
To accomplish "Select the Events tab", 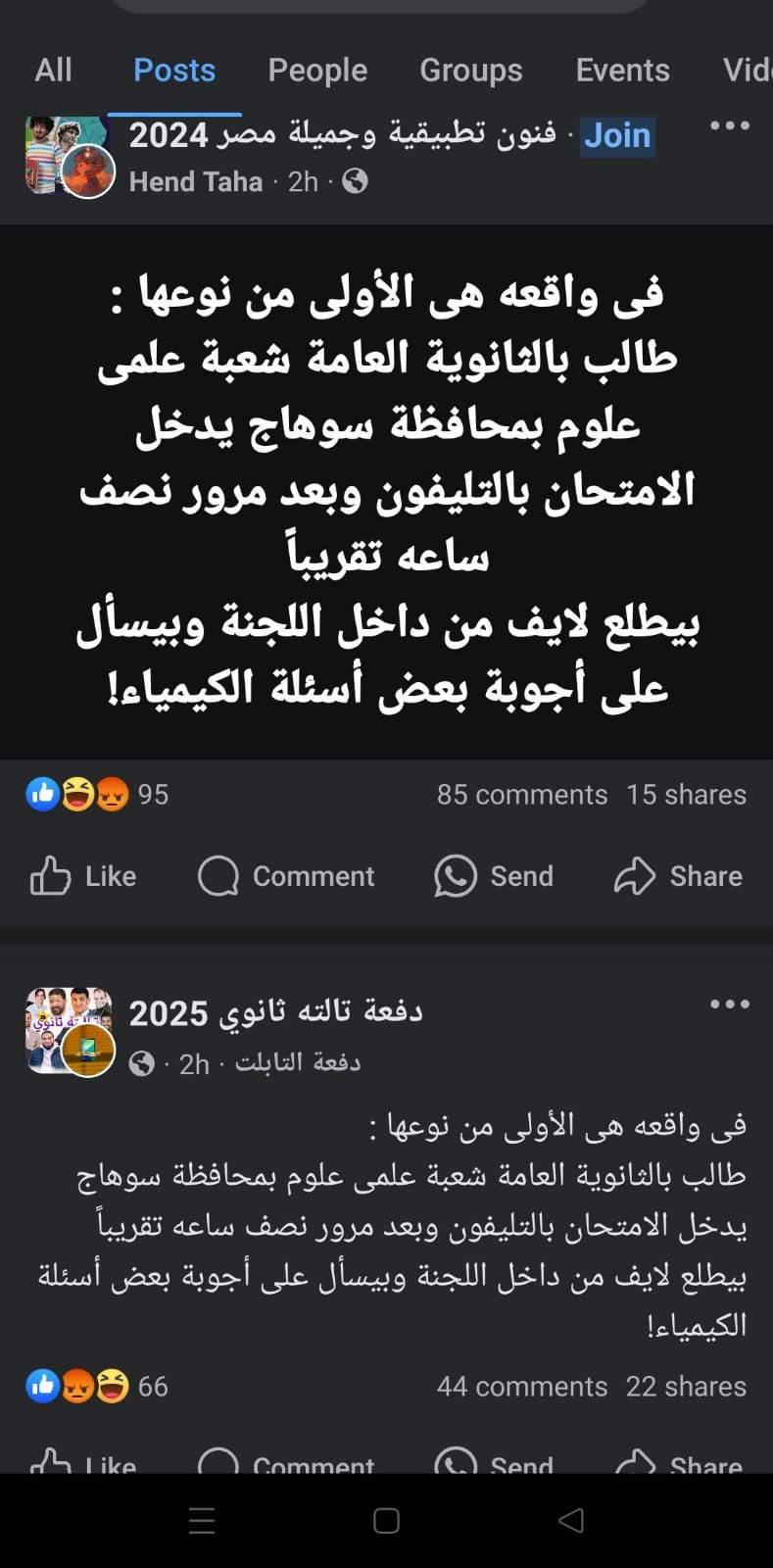I will pos(622,71).
